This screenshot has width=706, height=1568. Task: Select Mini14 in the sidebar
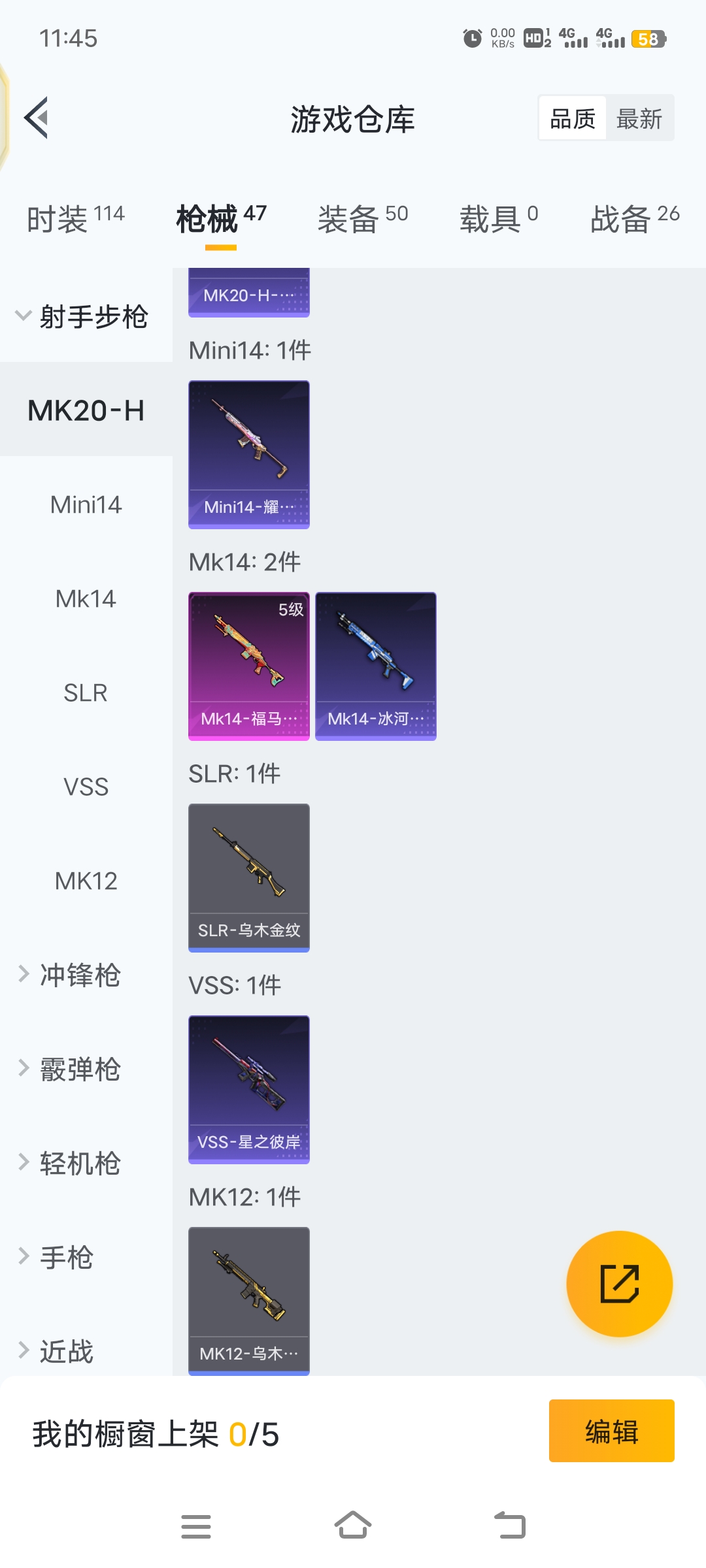tap(86, 505)
